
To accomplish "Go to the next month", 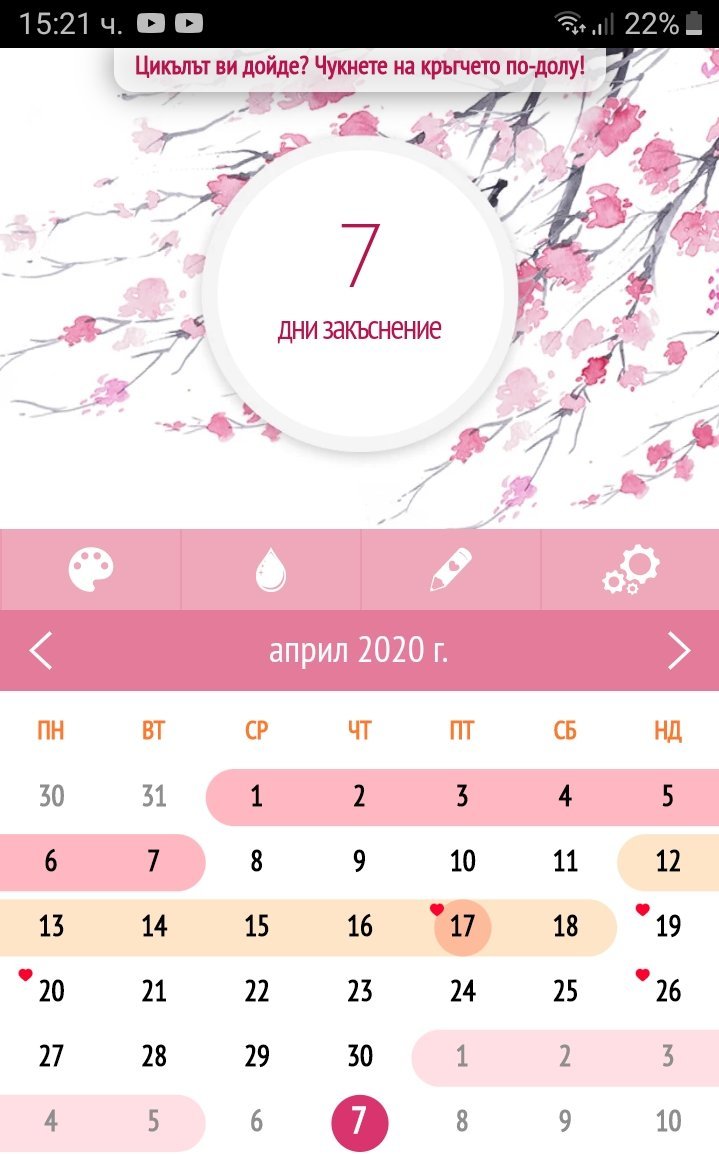I will pos(679,651).
